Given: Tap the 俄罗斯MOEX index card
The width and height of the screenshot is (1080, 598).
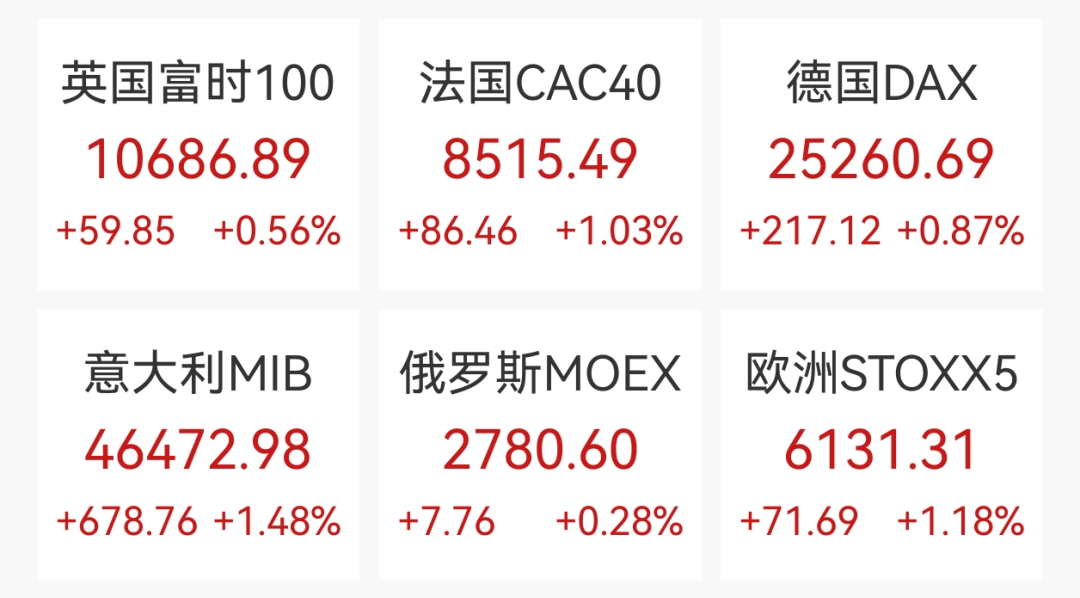Looking at the screenshot, I should pyautogui.click(x=540, y=445).
